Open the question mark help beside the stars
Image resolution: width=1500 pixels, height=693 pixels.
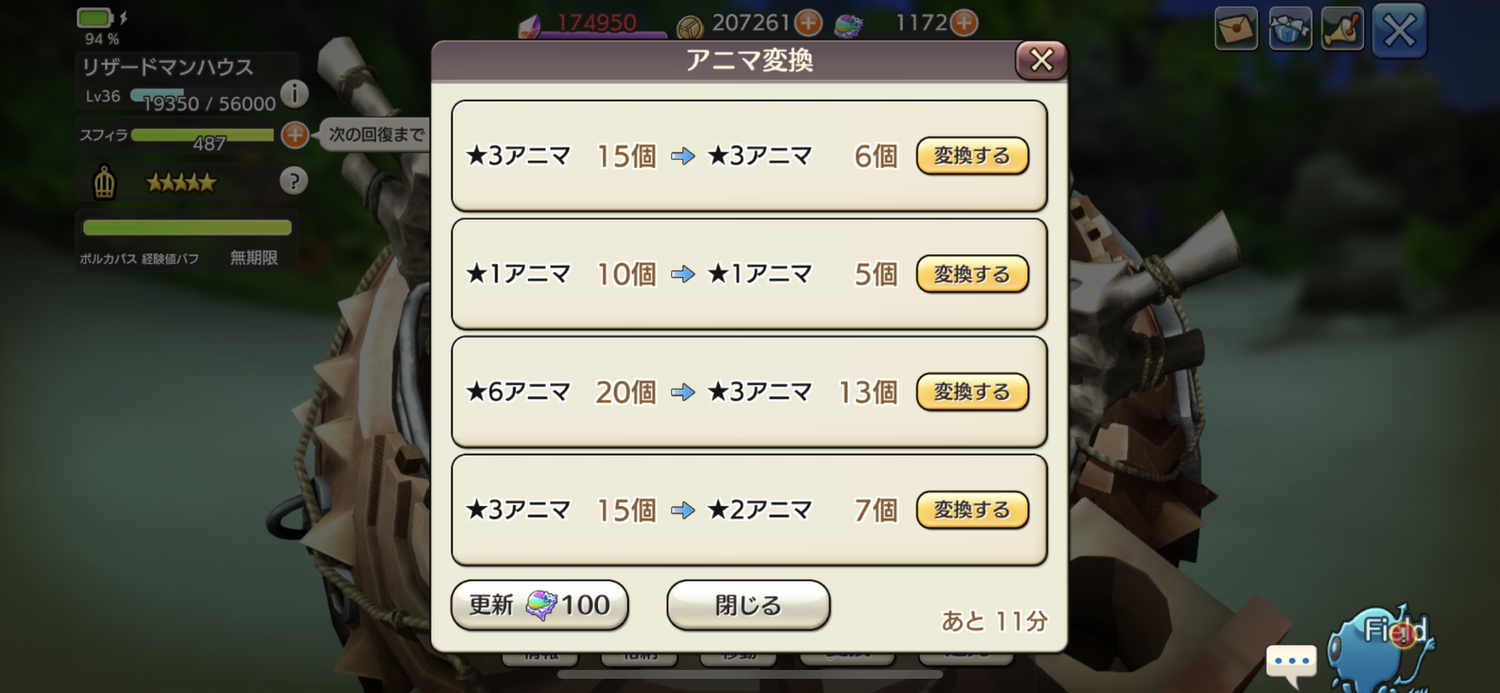click(293, 181)
